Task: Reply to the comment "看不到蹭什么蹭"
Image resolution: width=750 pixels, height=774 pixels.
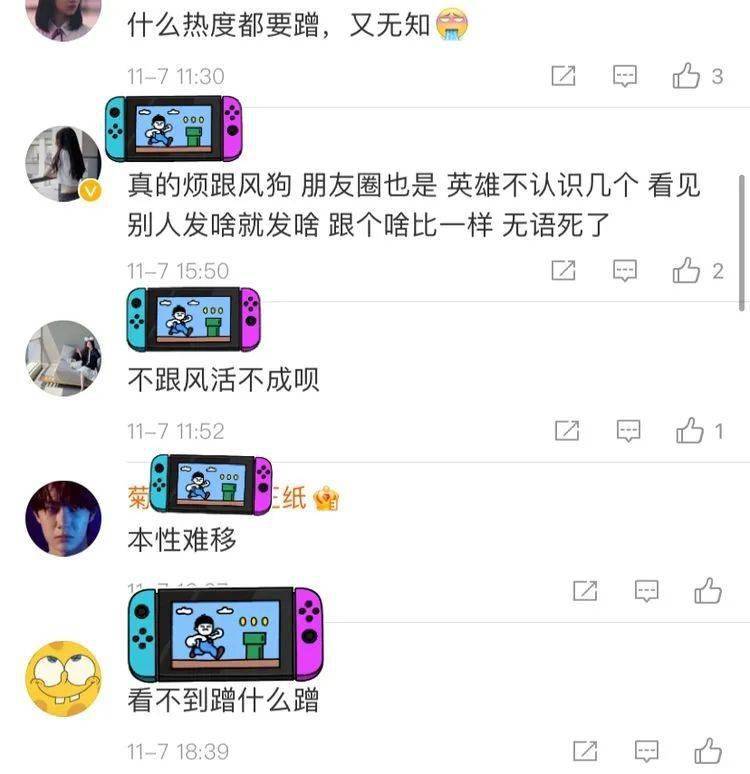Action: point(647,750)
